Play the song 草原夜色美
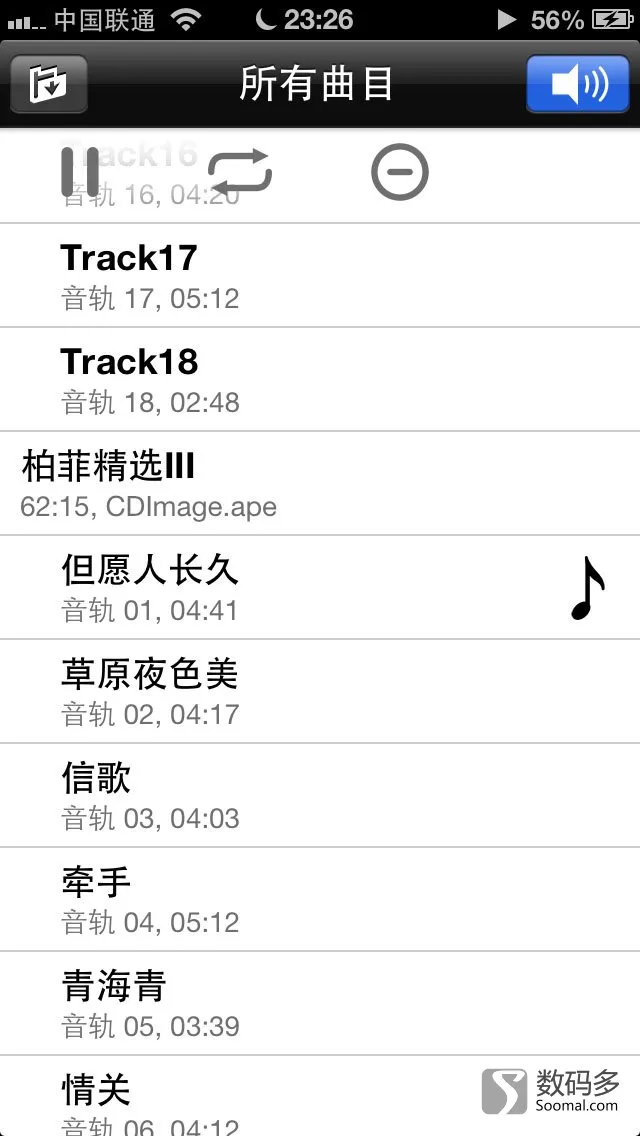This screenshot has height=1136, width=640. [x=320, y=692]
